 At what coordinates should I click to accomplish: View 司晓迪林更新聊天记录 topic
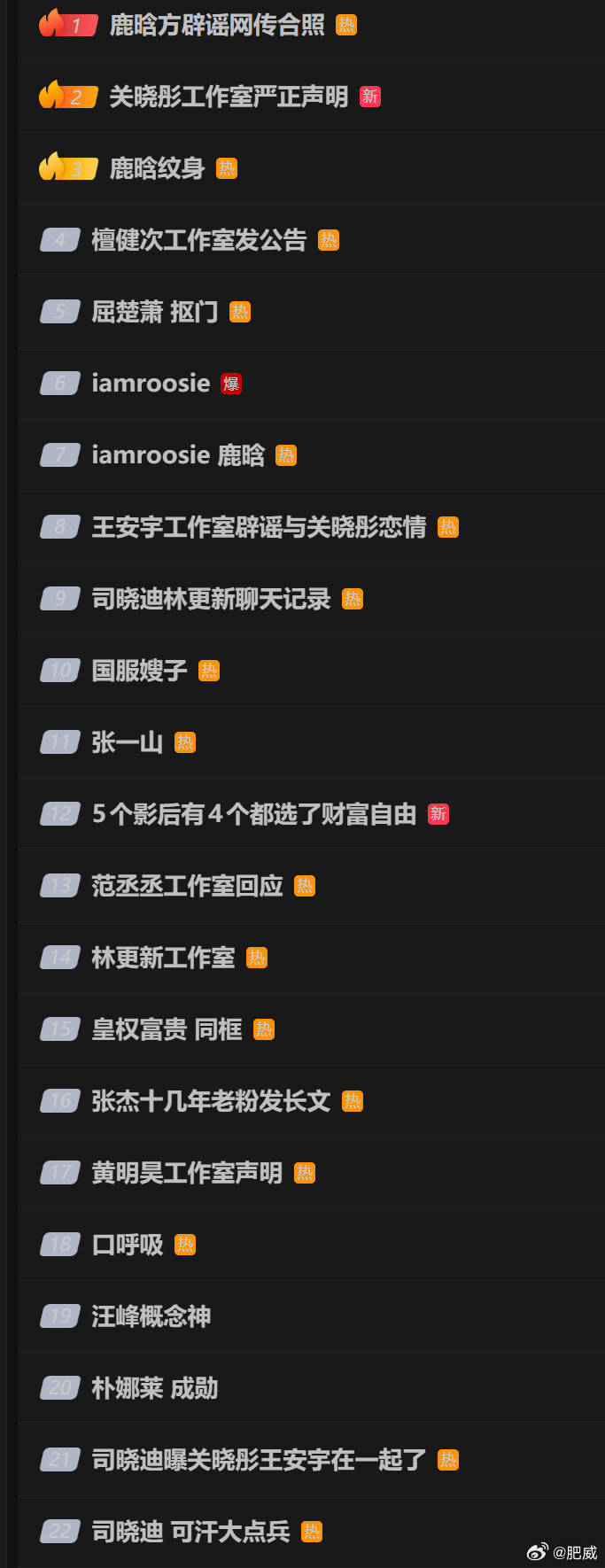tap(211, 599)
